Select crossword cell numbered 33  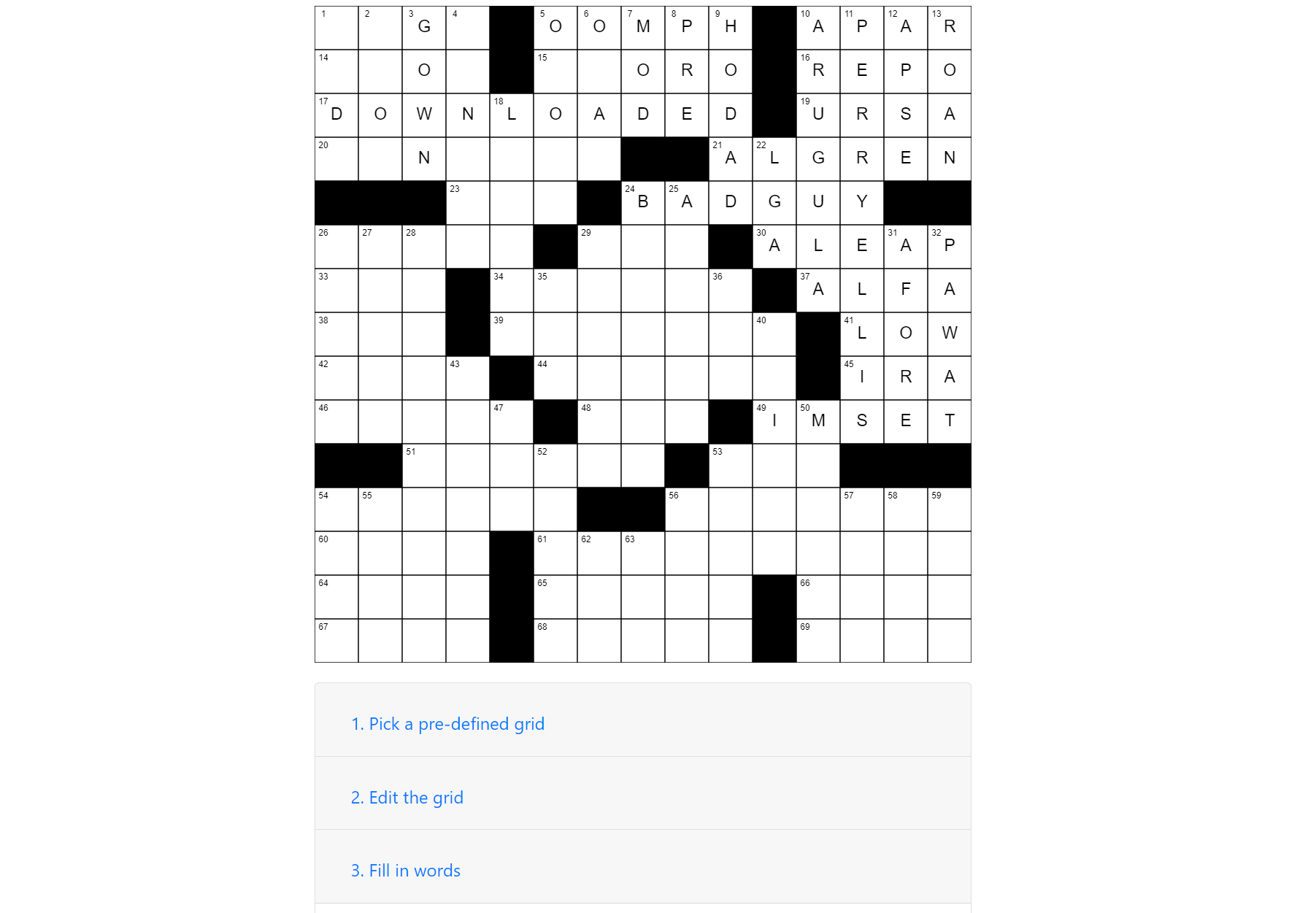[336, 291]
